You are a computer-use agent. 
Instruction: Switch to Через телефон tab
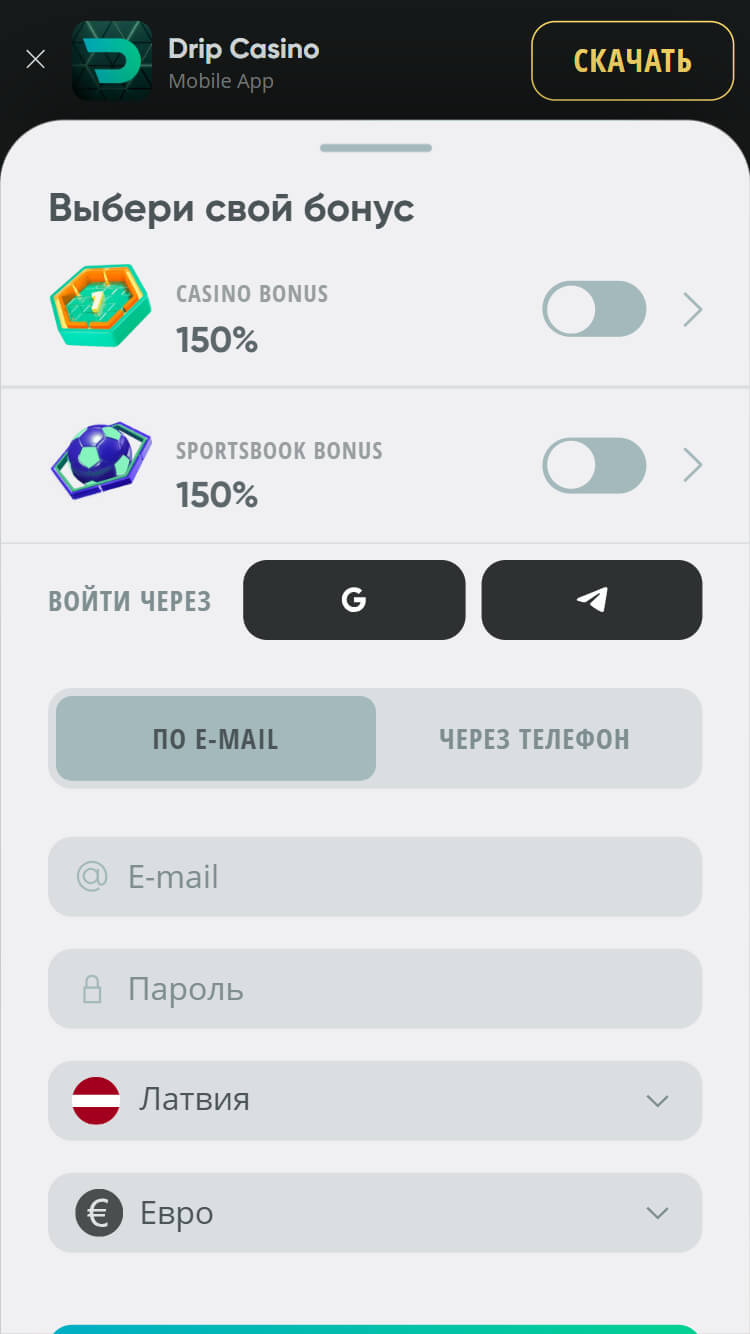click(x=535, y=739)
